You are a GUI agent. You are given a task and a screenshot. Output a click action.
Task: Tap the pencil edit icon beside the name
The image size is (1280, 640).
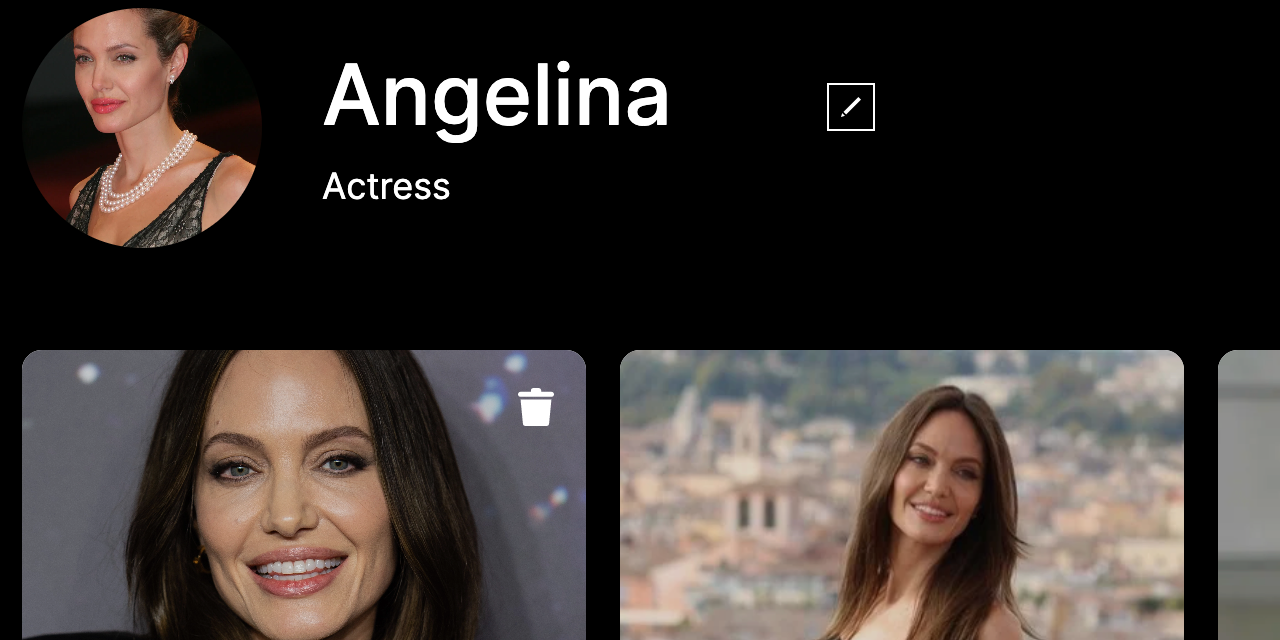851,107
